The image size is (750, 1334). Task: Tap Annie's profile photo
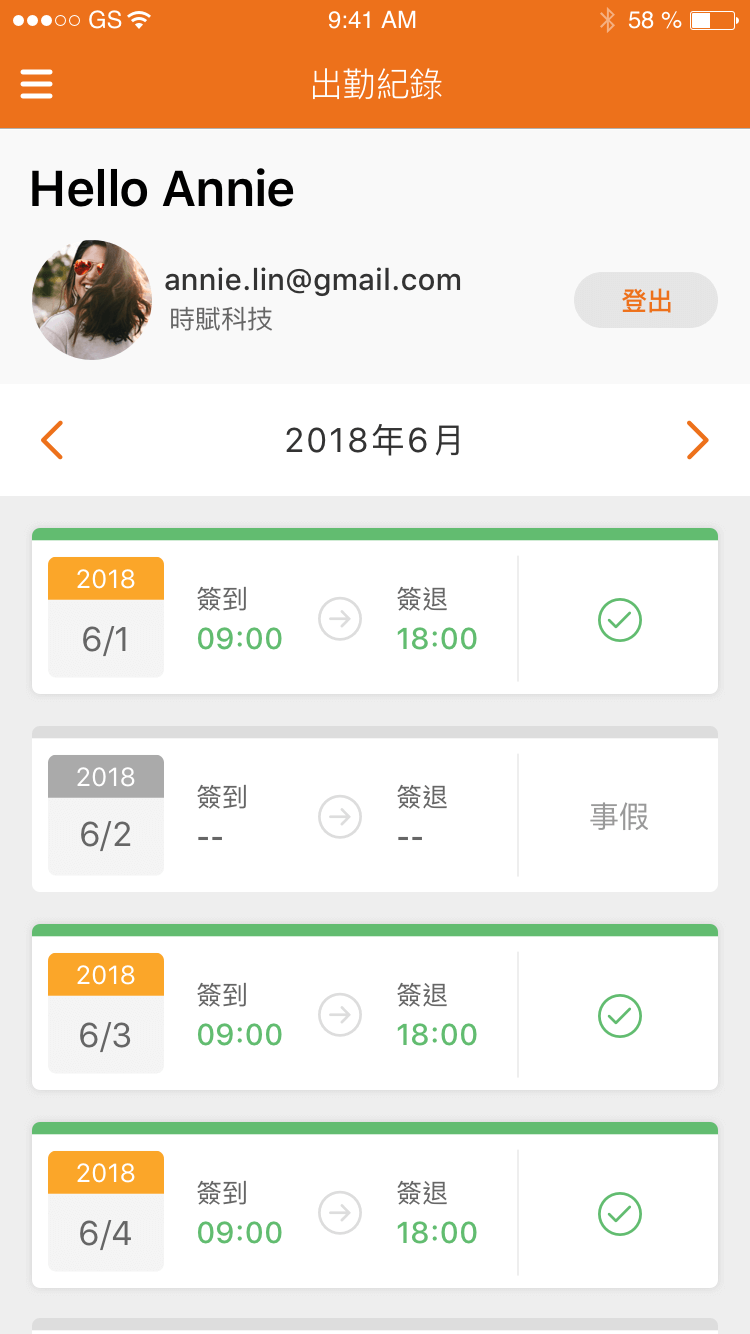click(92, 300)
